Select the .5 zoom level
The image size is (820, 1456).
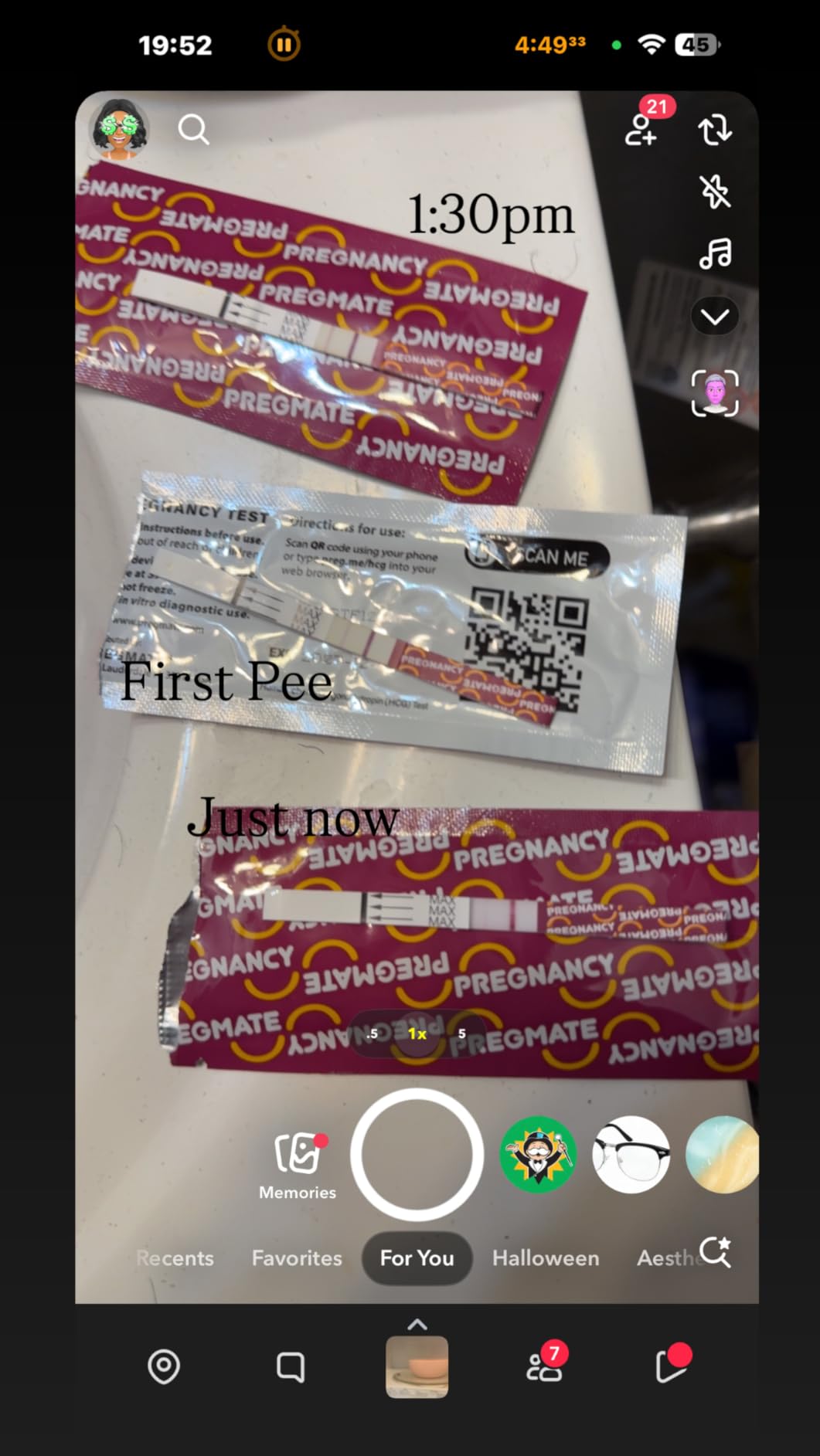[x=373, y=1033]
